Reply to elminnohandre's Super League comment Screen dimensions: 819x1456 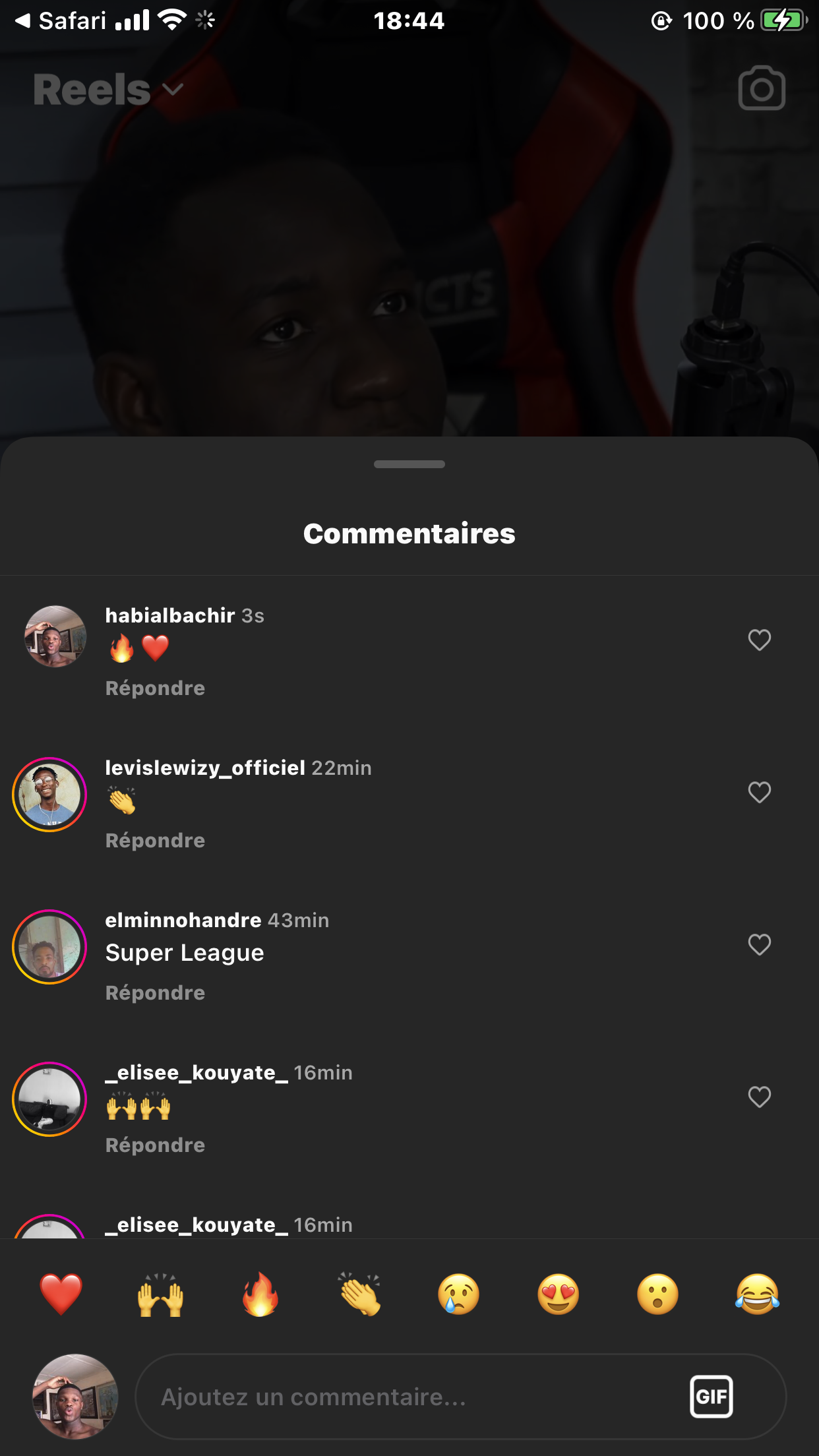point(155,992)
